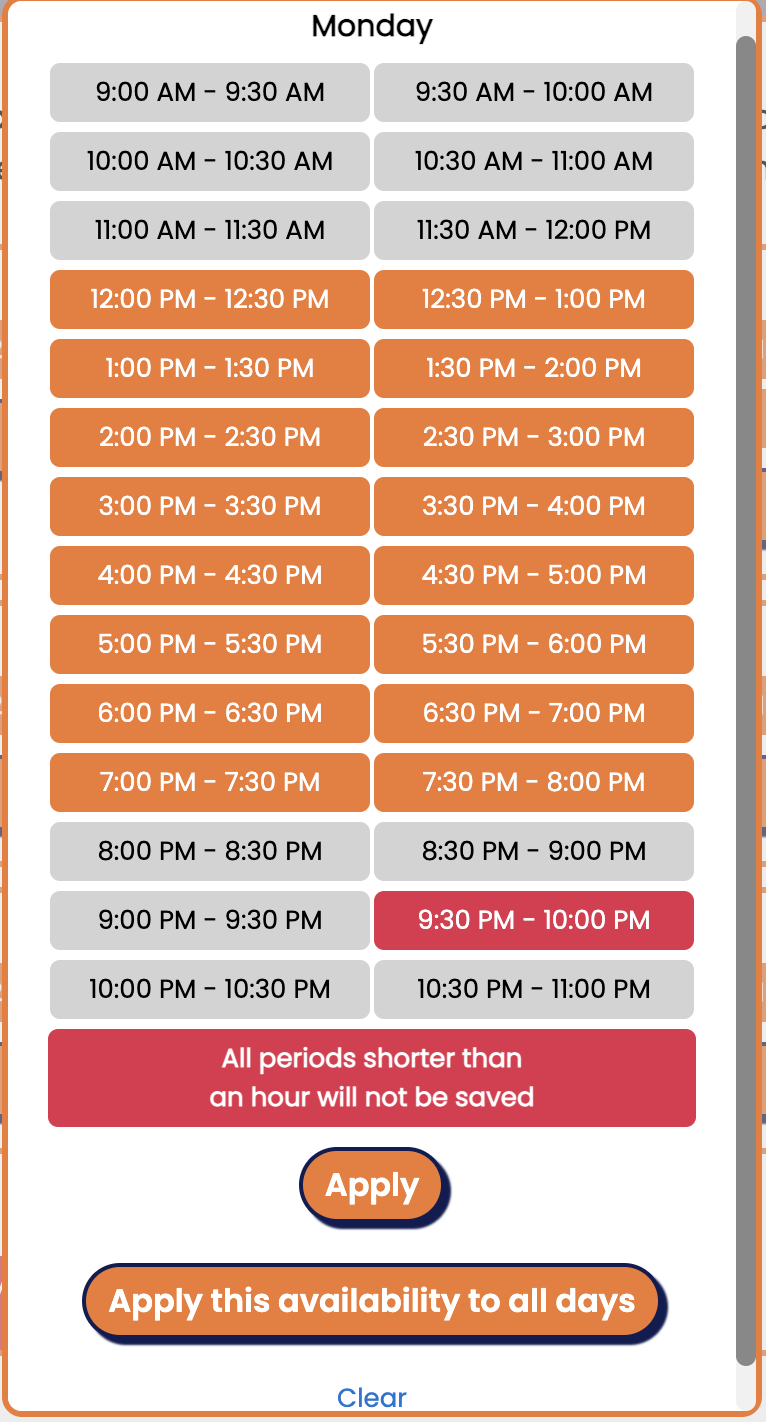The image size is (766, 1422).
Task: Toggle off the 3:30 PM - 4:00 PM slot
Action: 534,506
